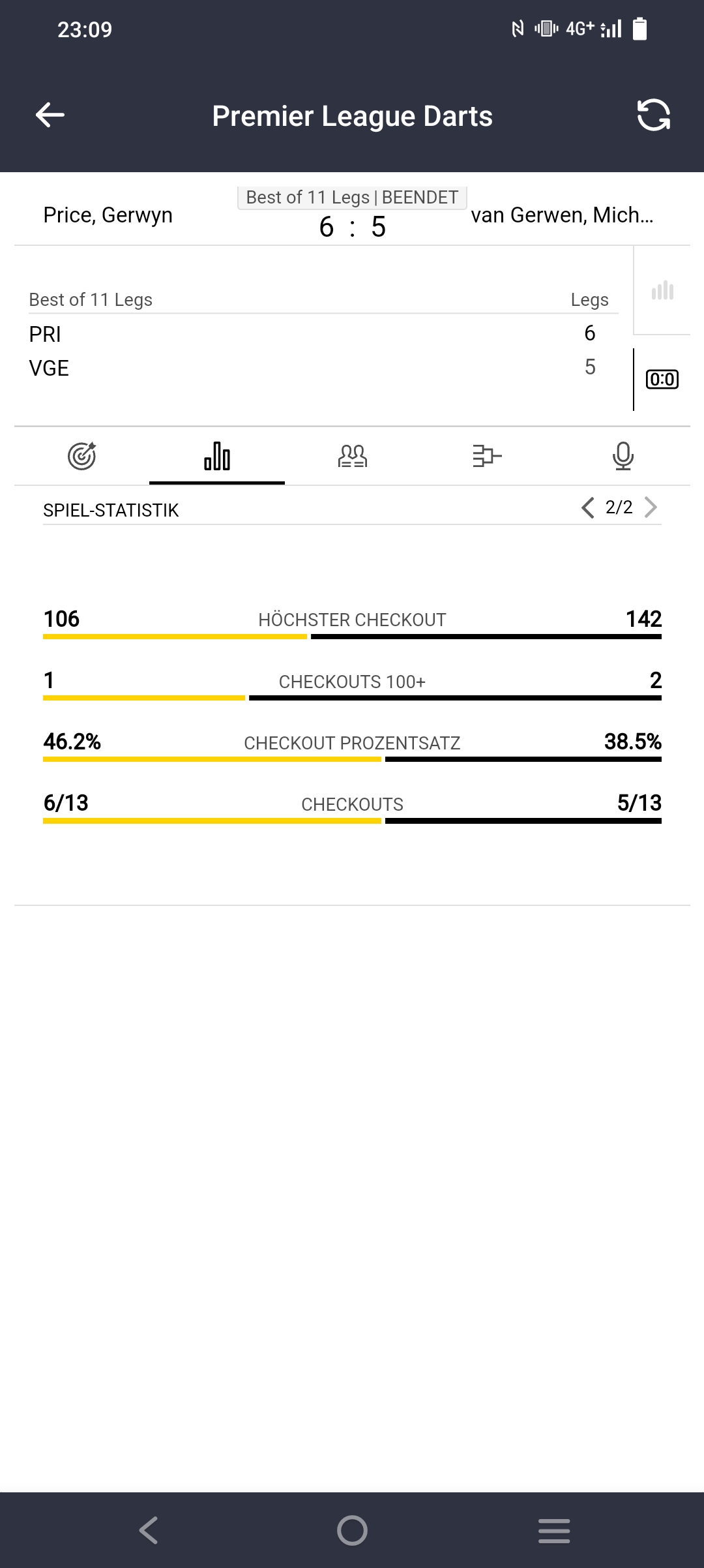Tap the system home button

[x=352, y=1530]
